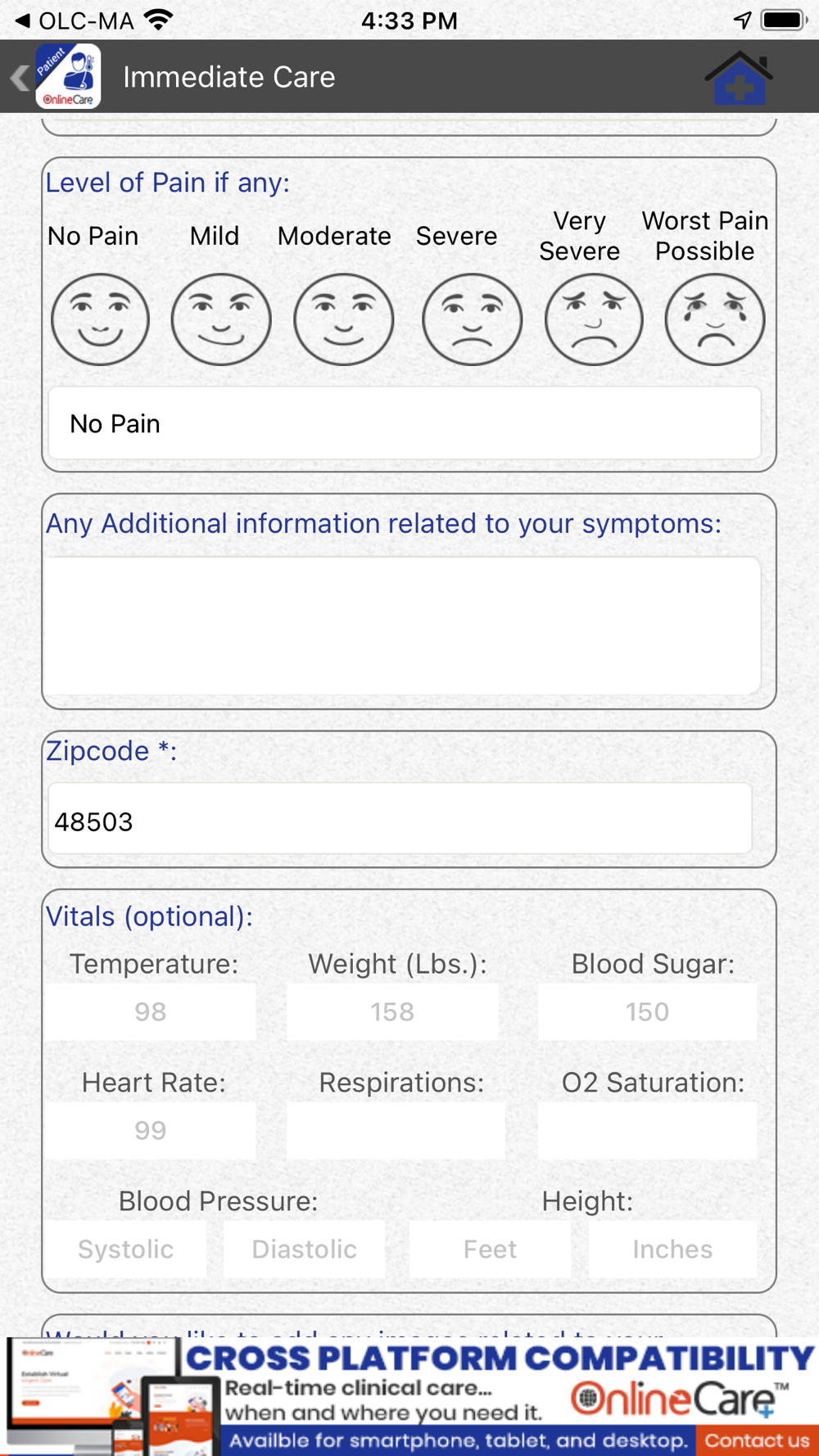
Task: Tap the additional symptoms information box
Action: pyautogui.click(x=403, y=626)
